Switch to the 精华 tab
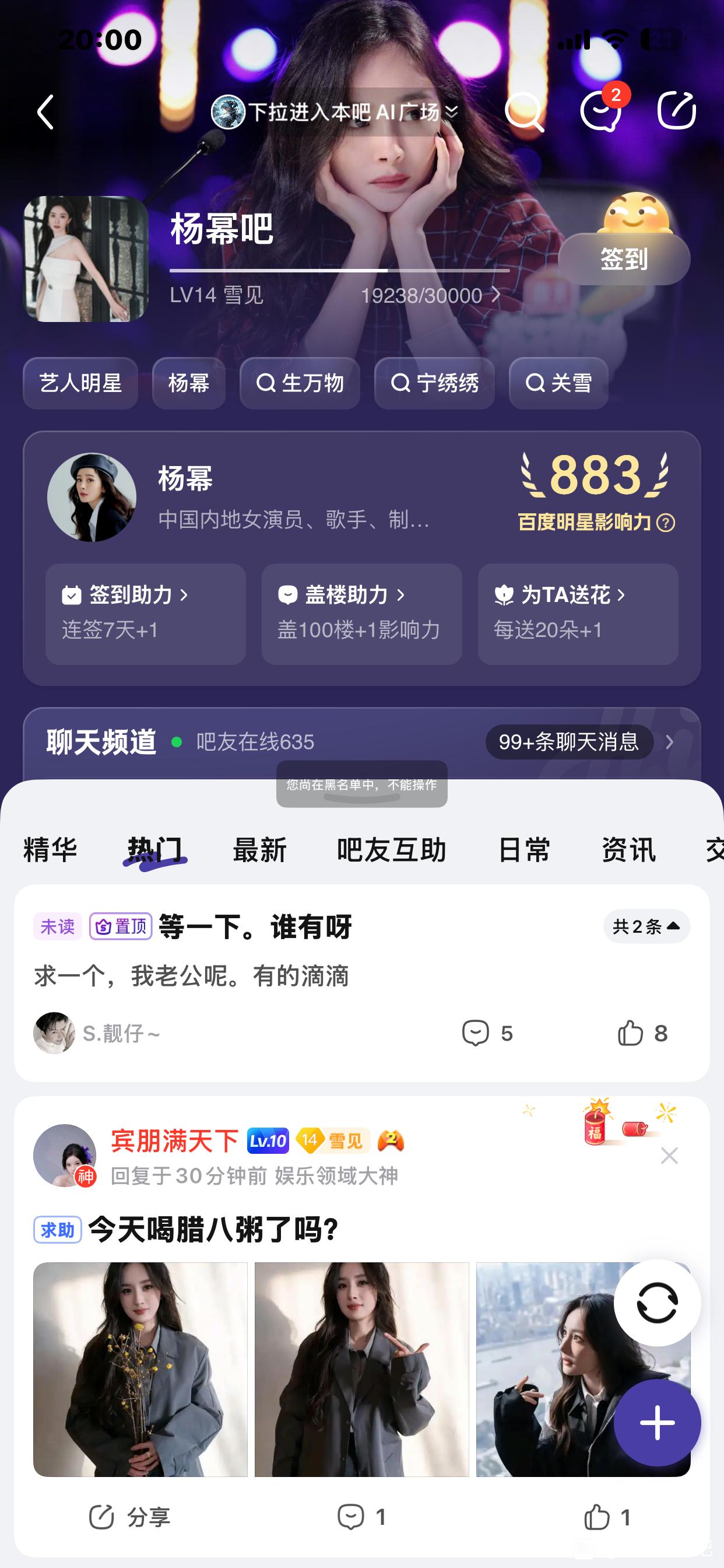 [50, 850]
